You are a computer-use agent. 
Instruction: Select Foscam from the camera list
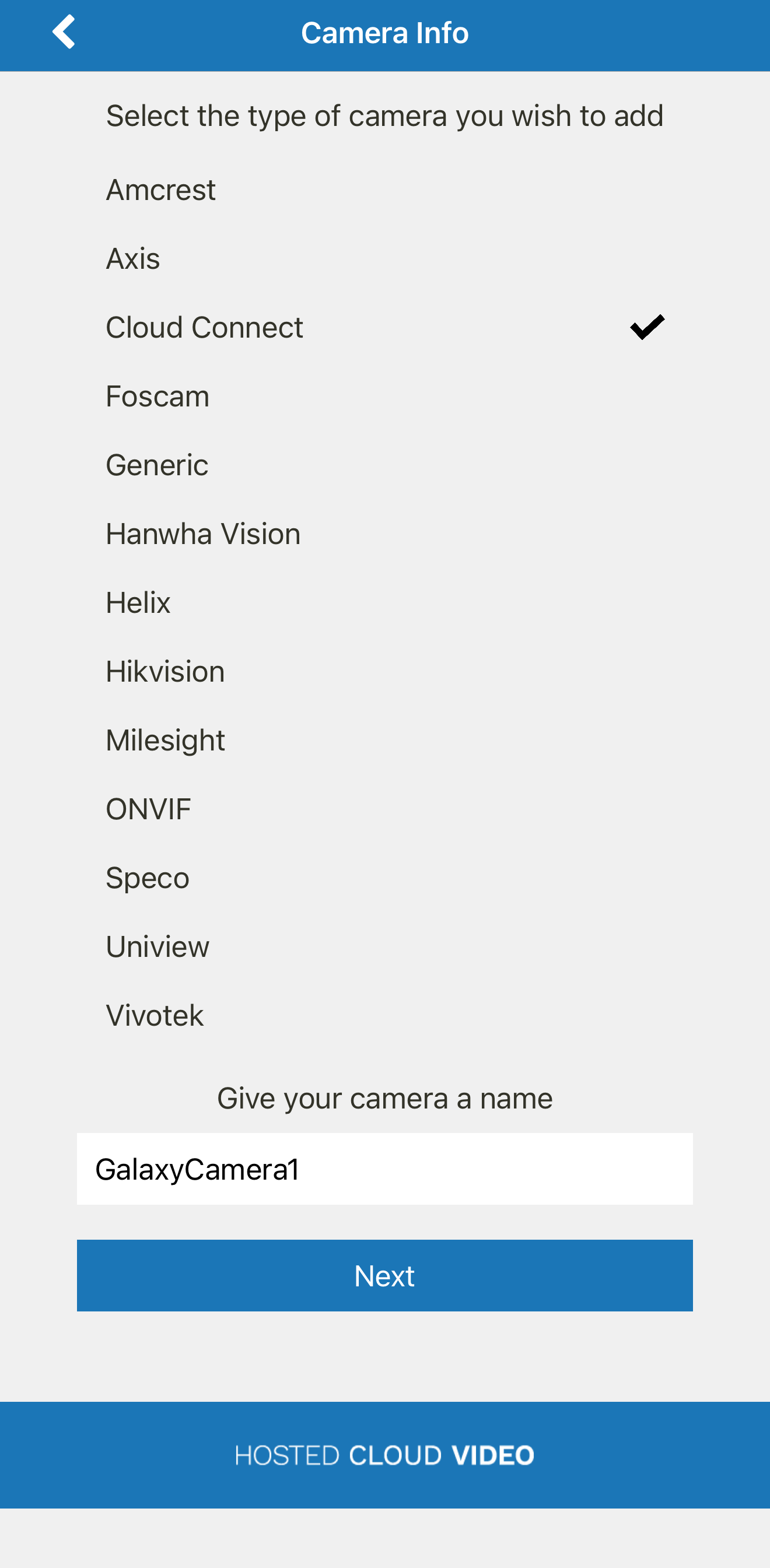[x=157, y=396]
